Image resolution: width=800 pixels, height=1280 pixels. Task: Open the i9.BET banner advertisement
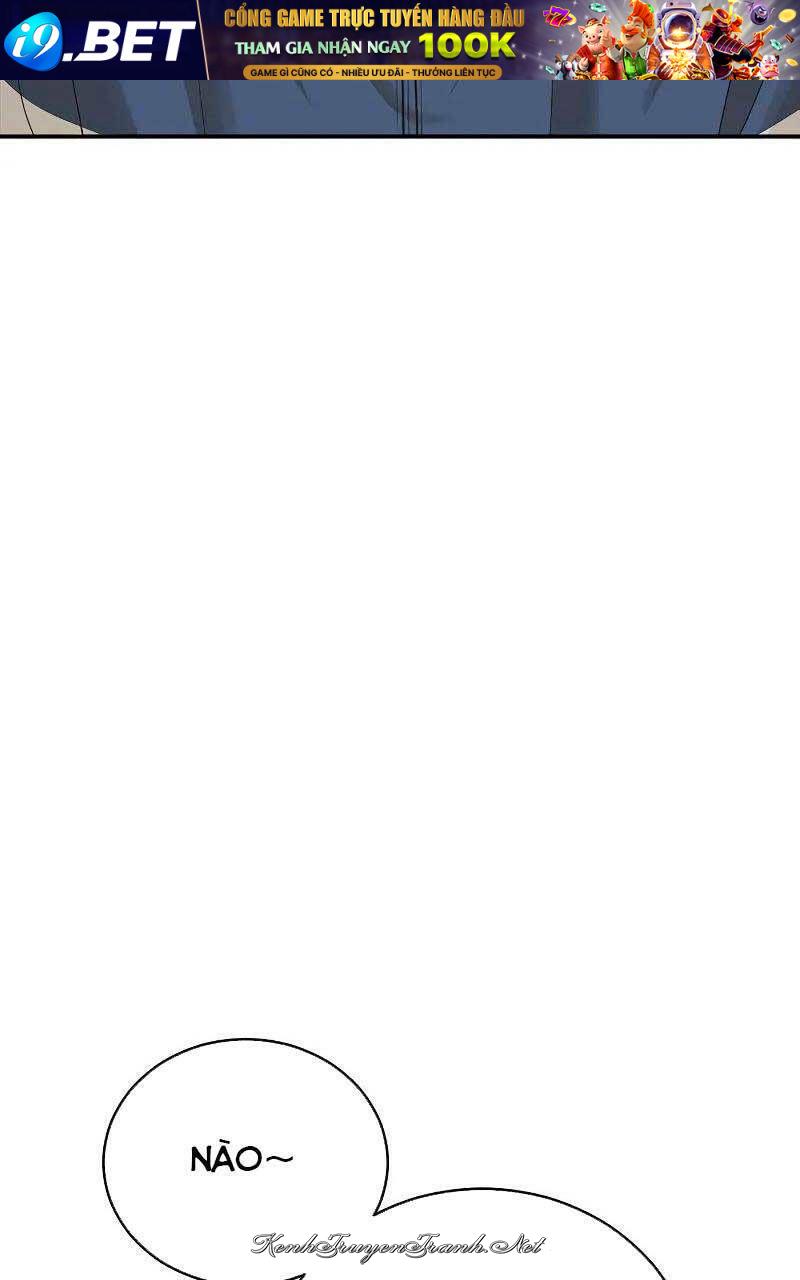tap(400, 40)
